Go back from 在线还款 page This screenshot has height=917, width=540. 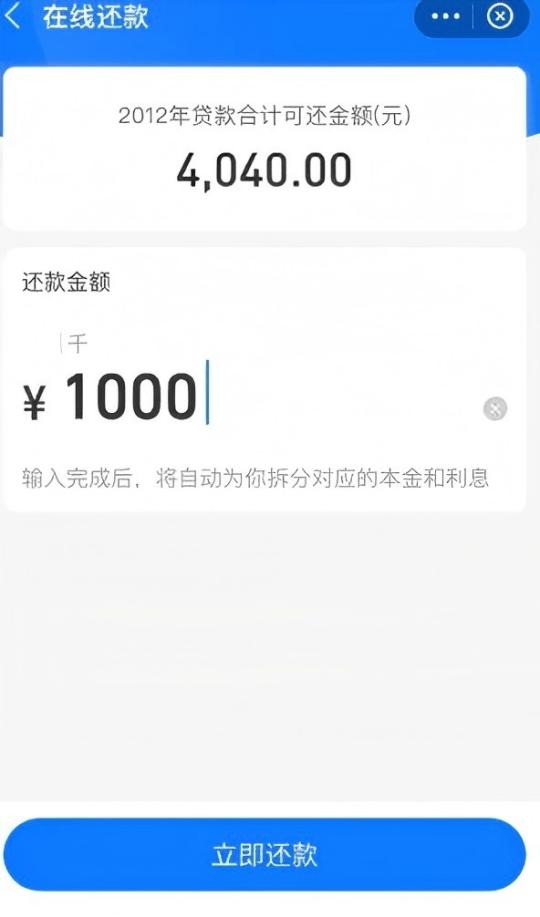tap(13, 16)
